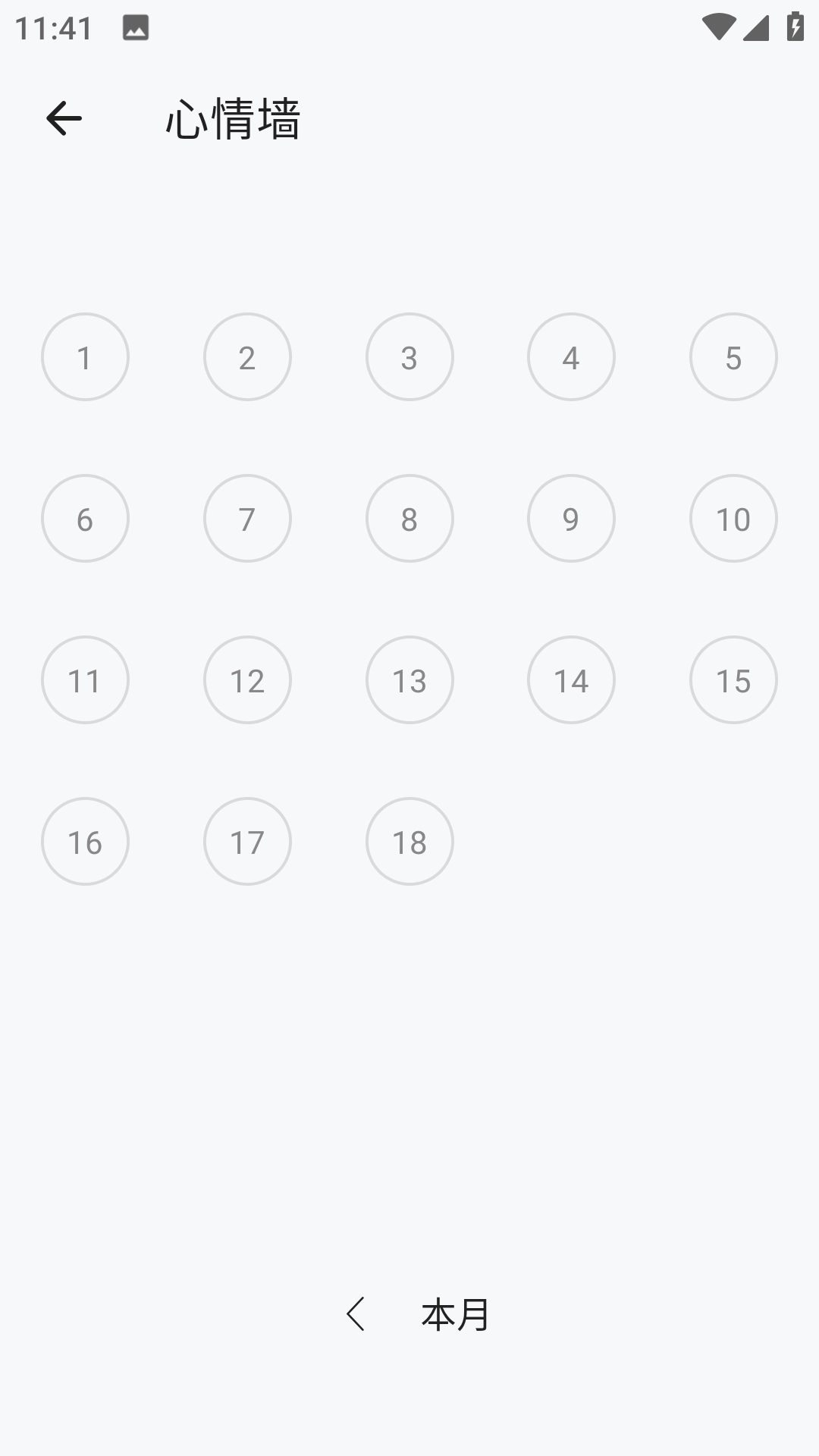
Task: Tap day 12 in the grid
Action: click(x=247, y=680)
